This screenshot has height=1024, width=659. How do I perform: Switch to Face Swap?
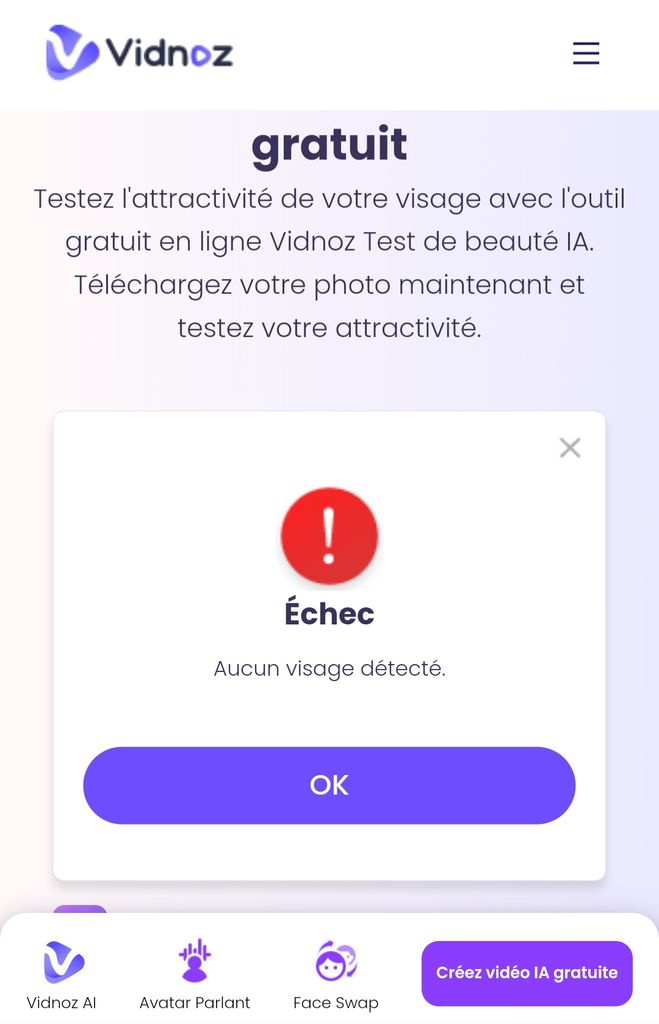click(x=336, y=975)
